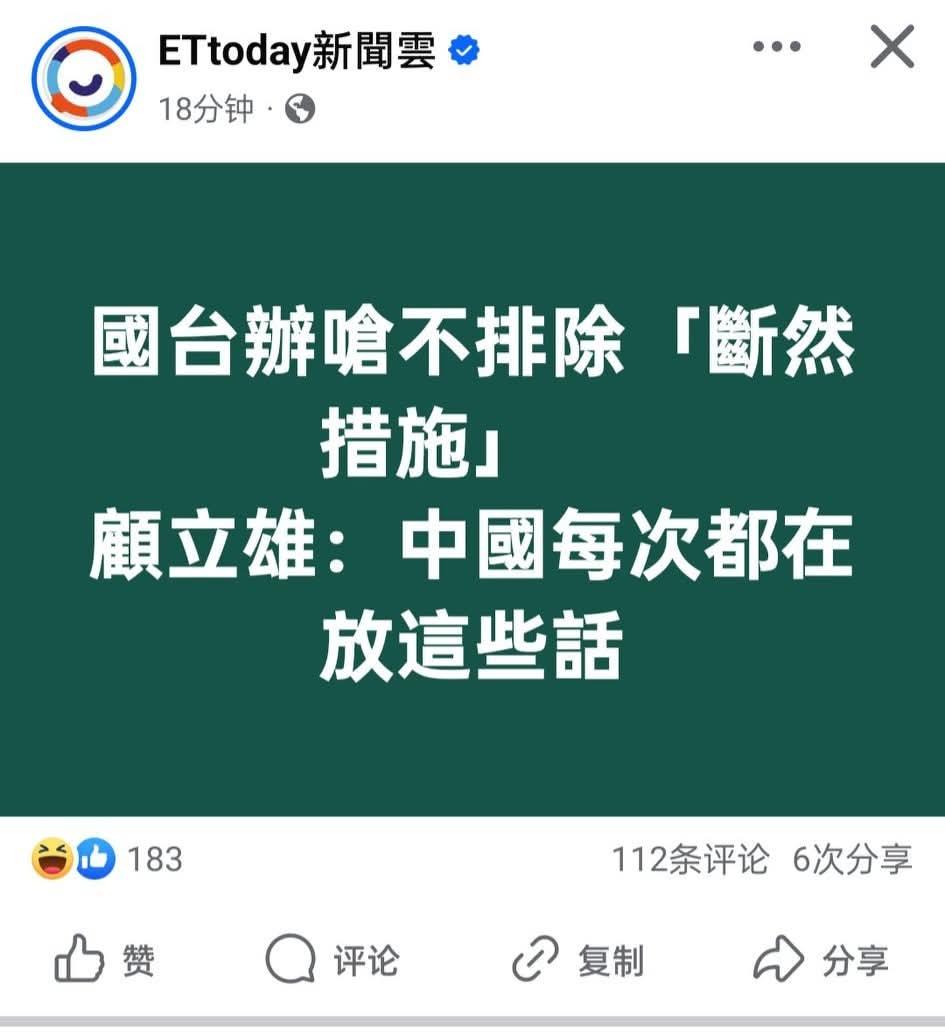Like the post with 赞

click(x=105, y=961)
